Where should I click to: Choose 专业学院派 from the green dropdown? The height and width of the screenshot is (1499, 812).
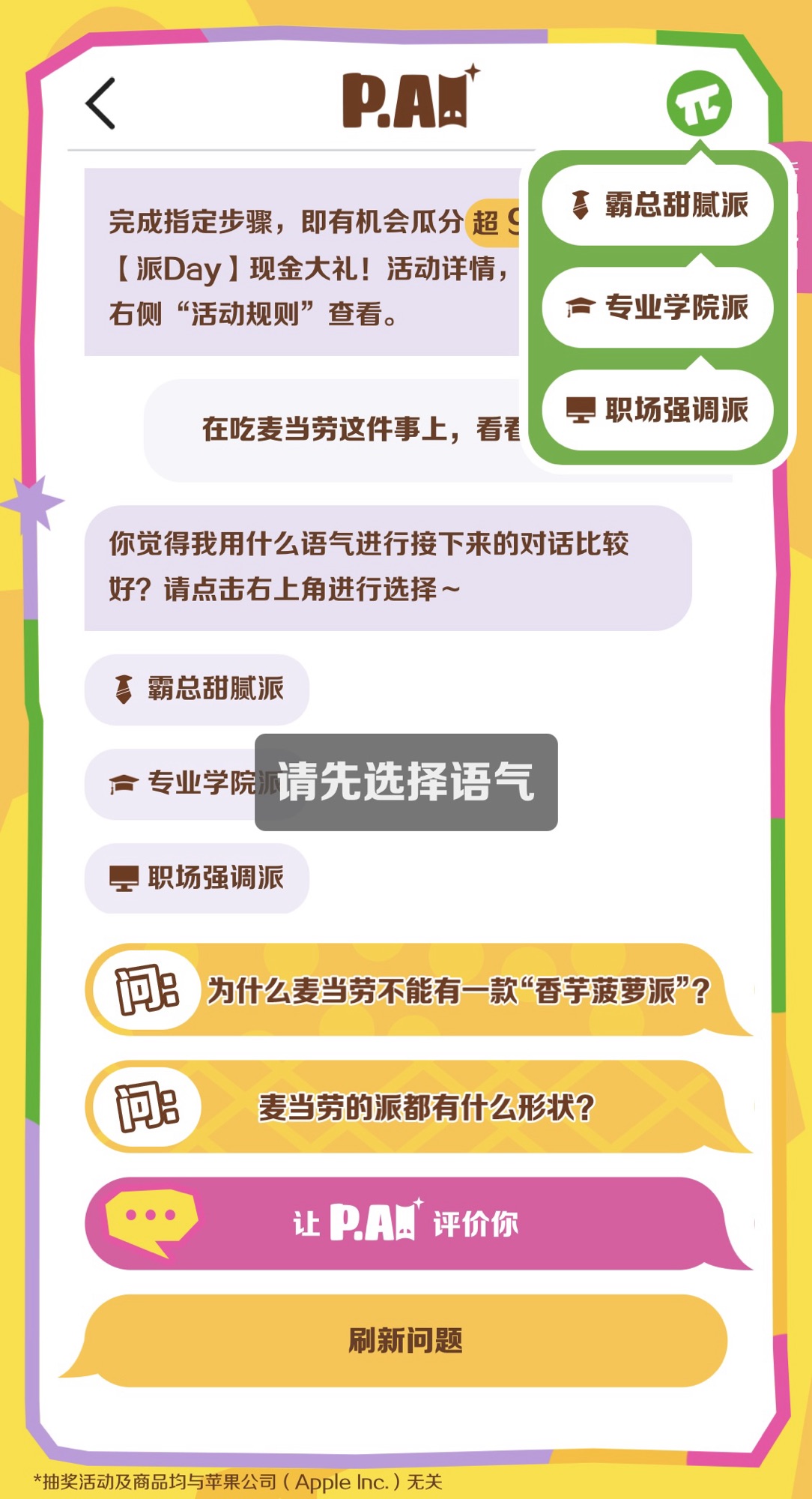coord(657,307)
